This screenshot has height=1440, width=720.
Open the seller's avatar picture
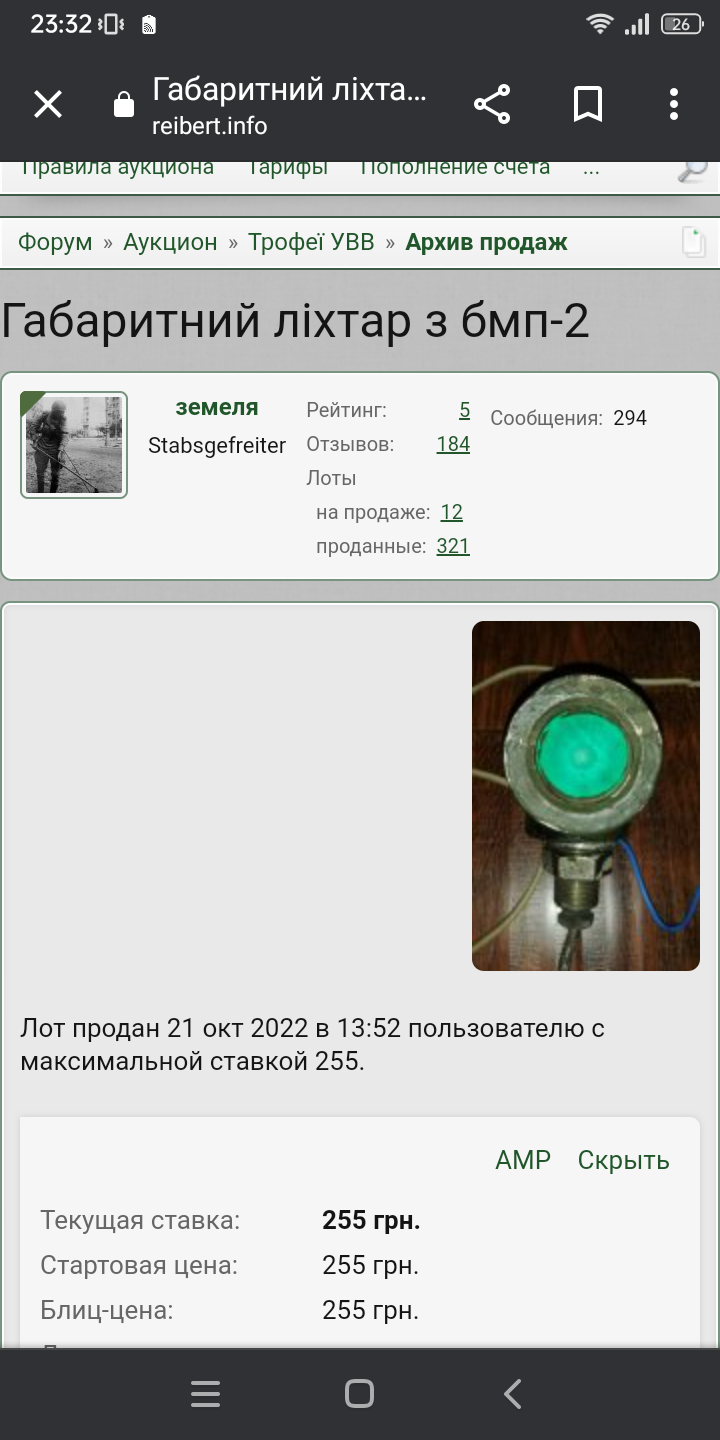(74, 445)
